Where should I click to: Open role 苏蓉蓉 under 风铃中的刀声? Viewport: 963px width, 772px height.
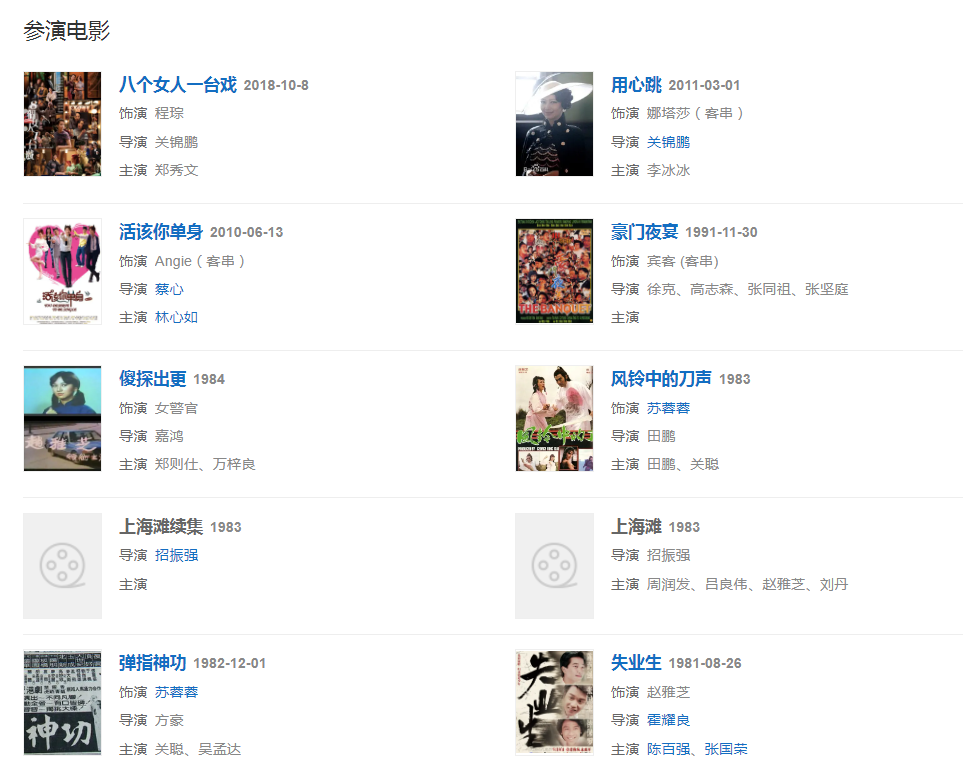pos(668,408)
